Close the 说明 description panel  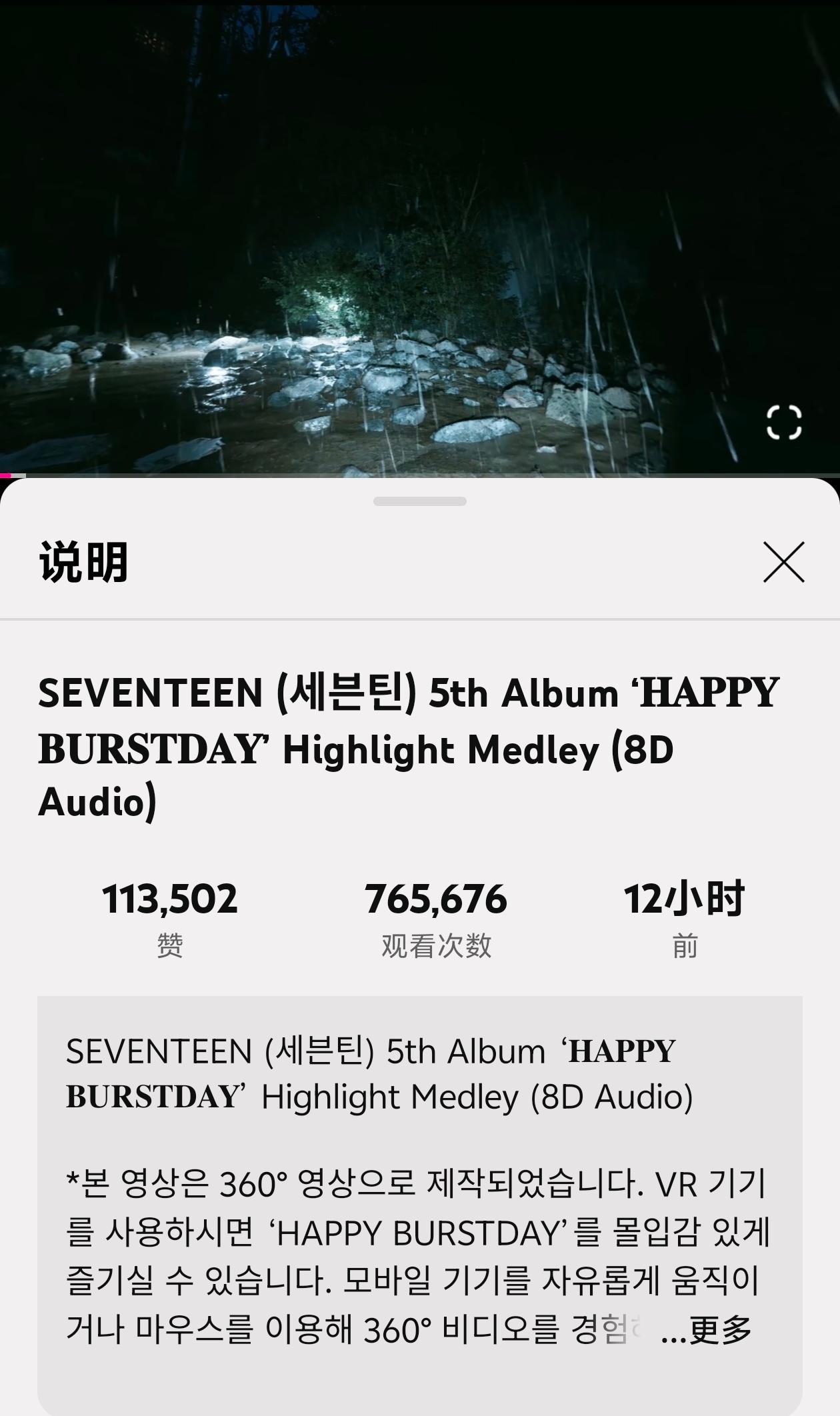click(x=783, y=562)
